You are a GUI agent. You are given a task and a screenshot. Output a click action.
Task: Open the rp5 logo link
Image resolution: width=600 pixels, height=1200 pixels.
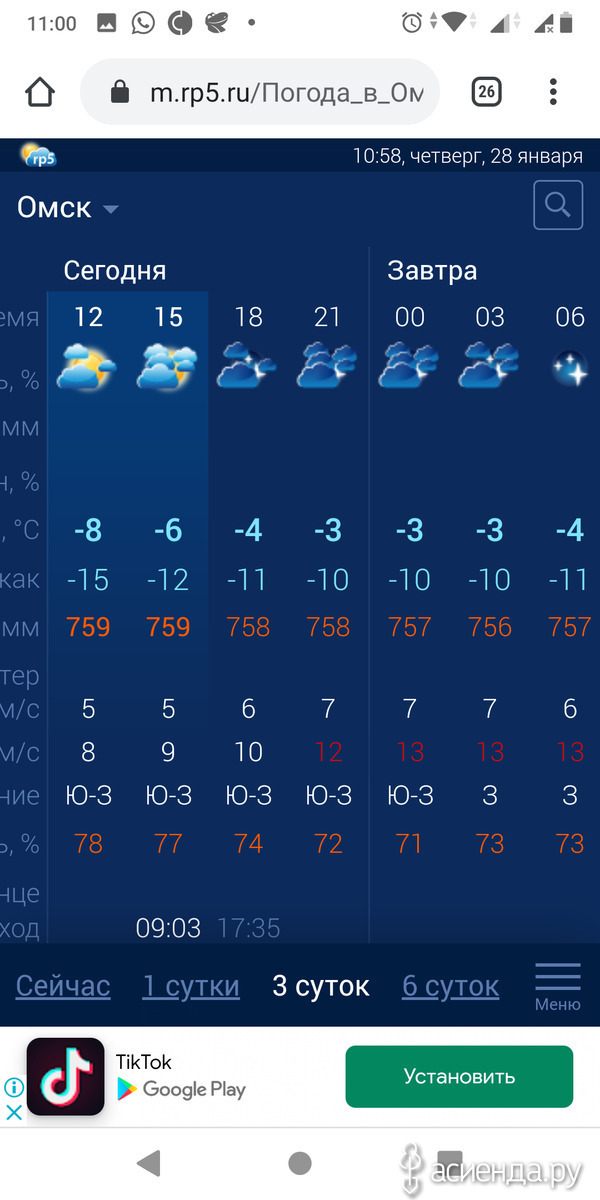pyautogui.click(x=38, y=155)
